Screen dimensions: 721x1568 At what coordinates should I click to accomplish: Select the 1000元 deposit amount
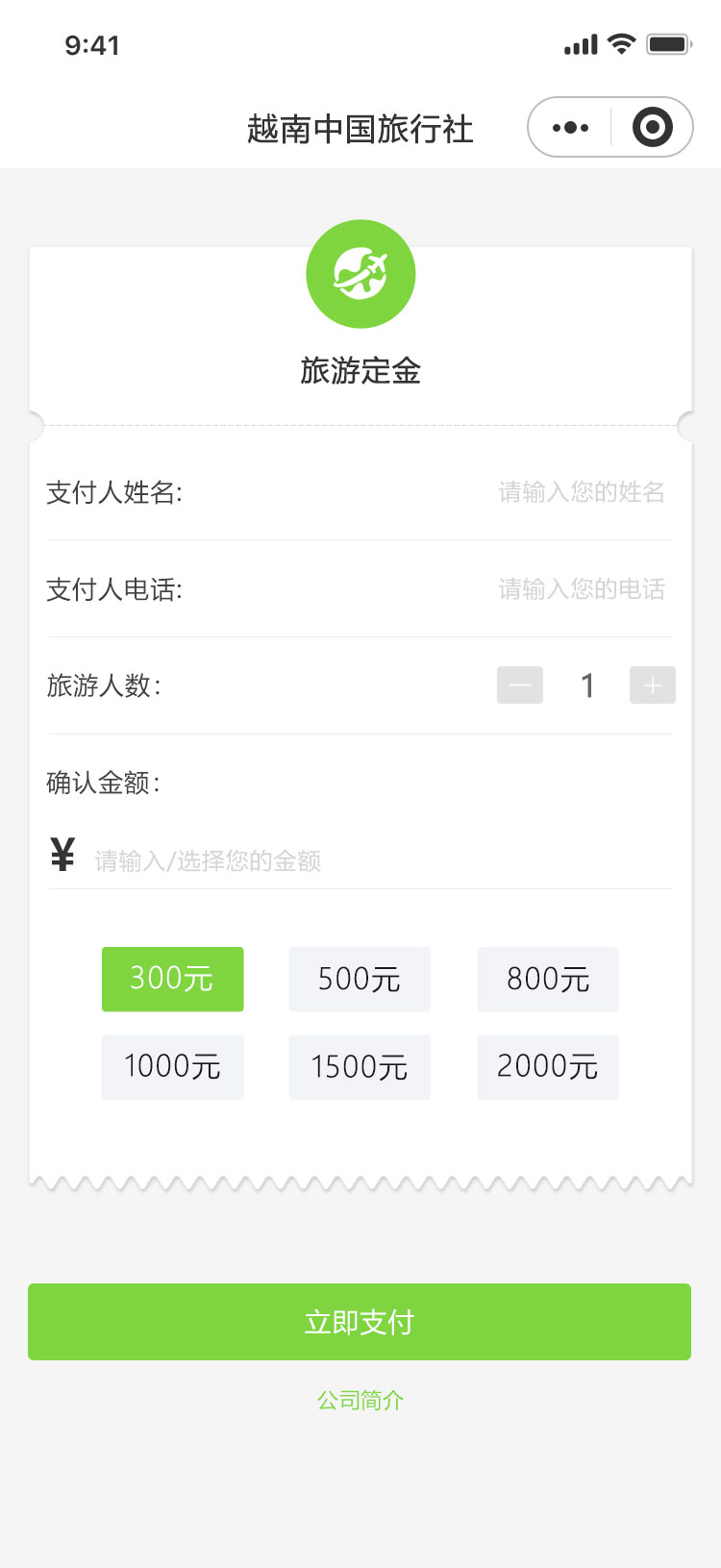[x=172, y=1066]
